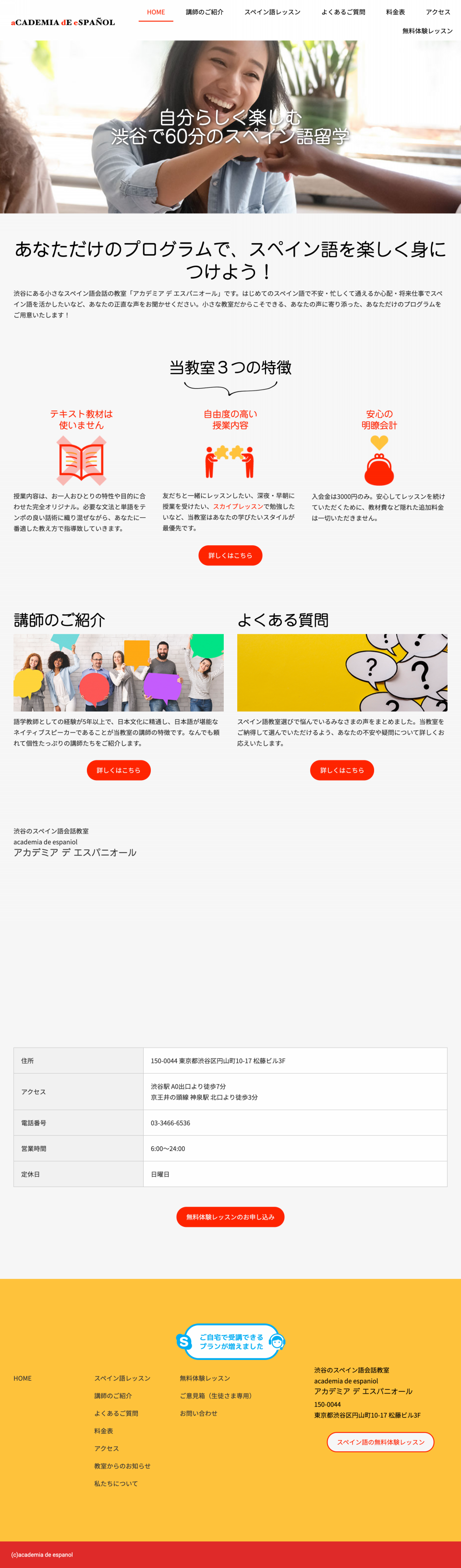461x1568 pixels.
Task: Tap the Academia de Español header logo
Action: 62,23
